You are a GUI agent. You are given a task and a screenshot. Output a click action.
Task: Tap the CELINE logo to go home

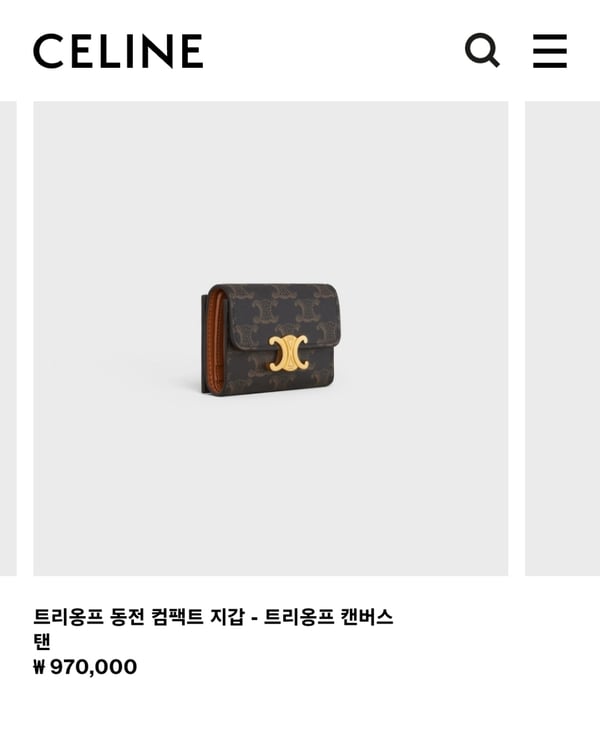(118, 51)
